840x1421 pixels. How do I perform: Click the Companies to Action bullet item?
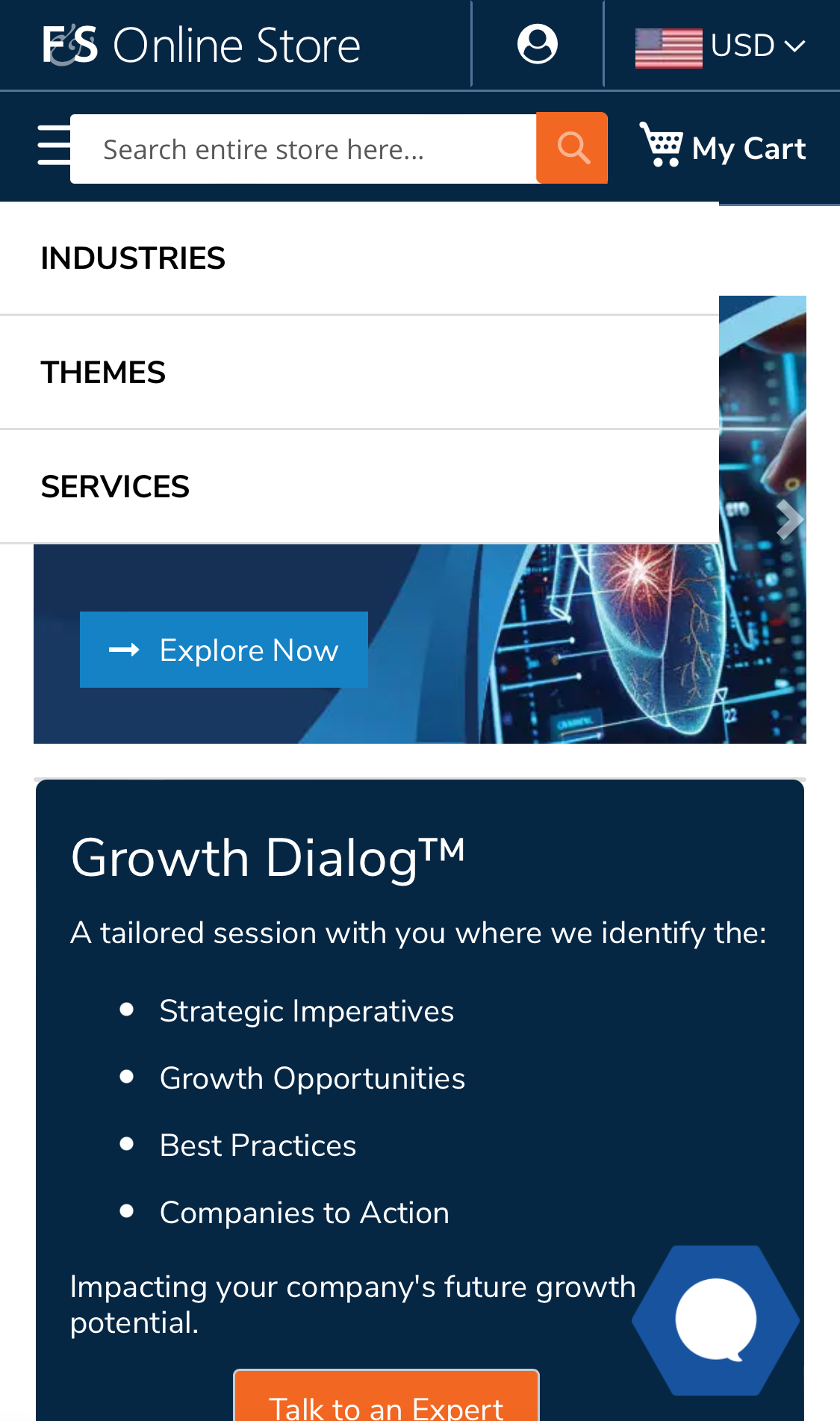304,1213
